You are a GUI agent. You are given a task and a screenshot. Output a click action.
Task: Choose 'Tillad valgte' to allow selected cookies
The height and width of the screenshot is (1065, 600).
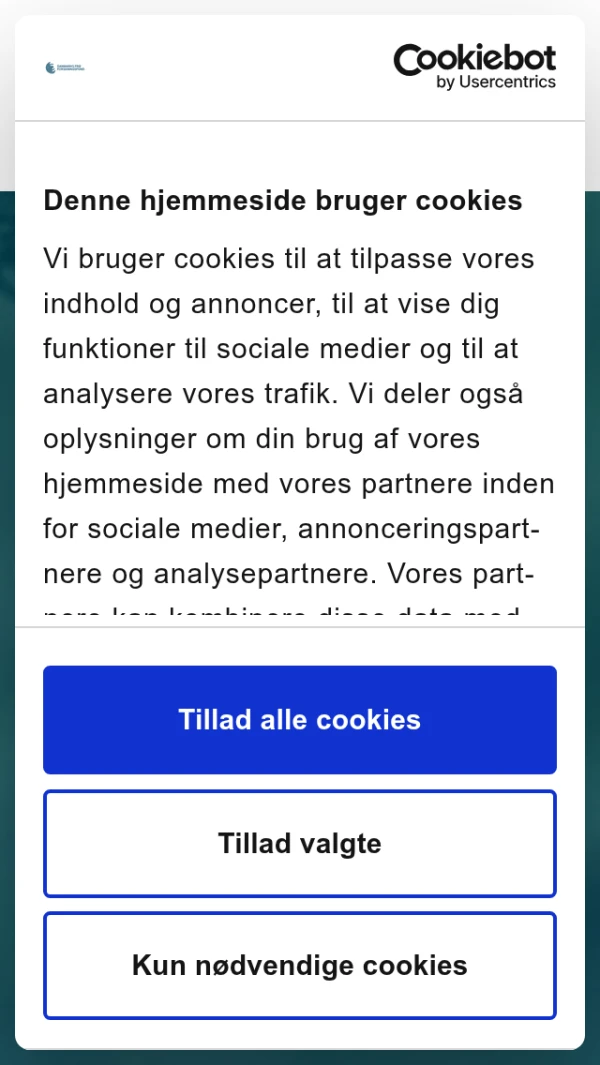point(300,844)
